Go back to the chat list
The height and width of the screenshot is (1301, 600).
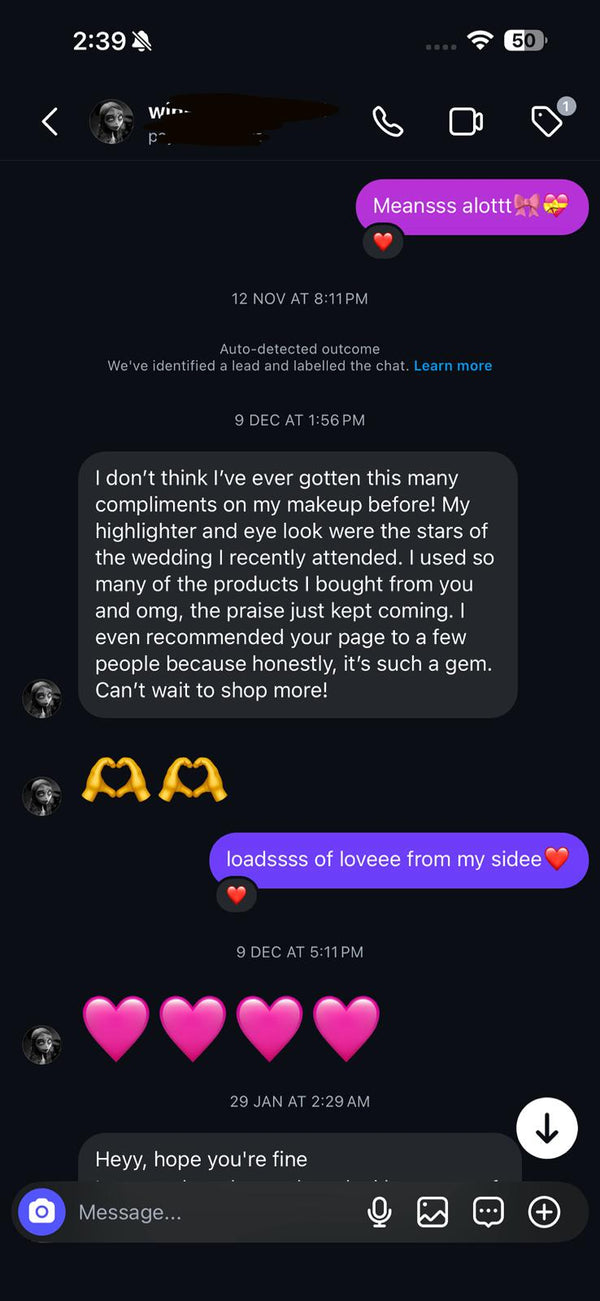click(x=49, y=122)
